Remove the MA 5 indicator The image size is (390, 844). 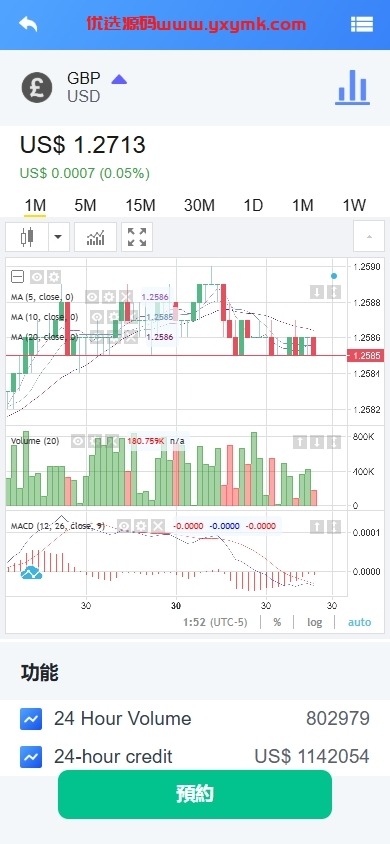[125, 297]
